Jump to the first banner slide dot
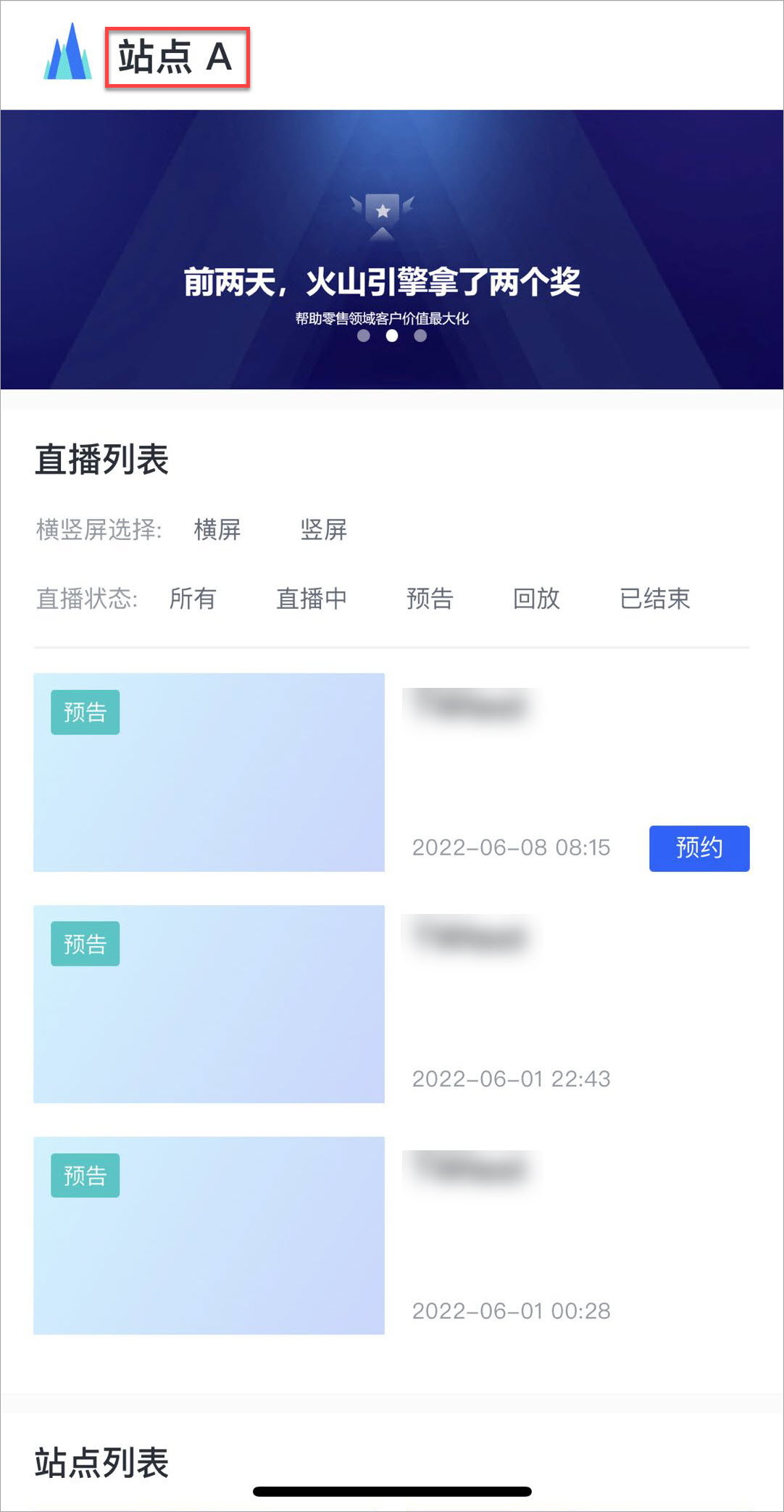784x1512 pixels. pos(364,336)
